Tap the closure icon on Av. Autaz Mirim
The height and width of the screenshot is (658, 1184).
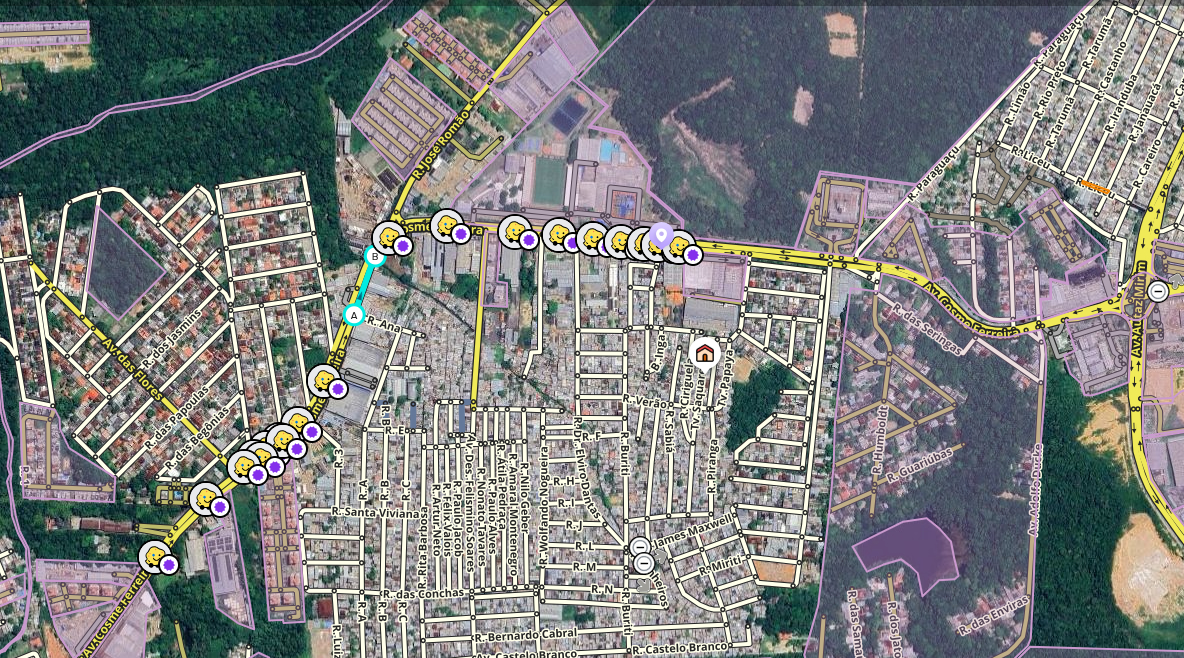pyautogui.click(x=1158, y=291)
